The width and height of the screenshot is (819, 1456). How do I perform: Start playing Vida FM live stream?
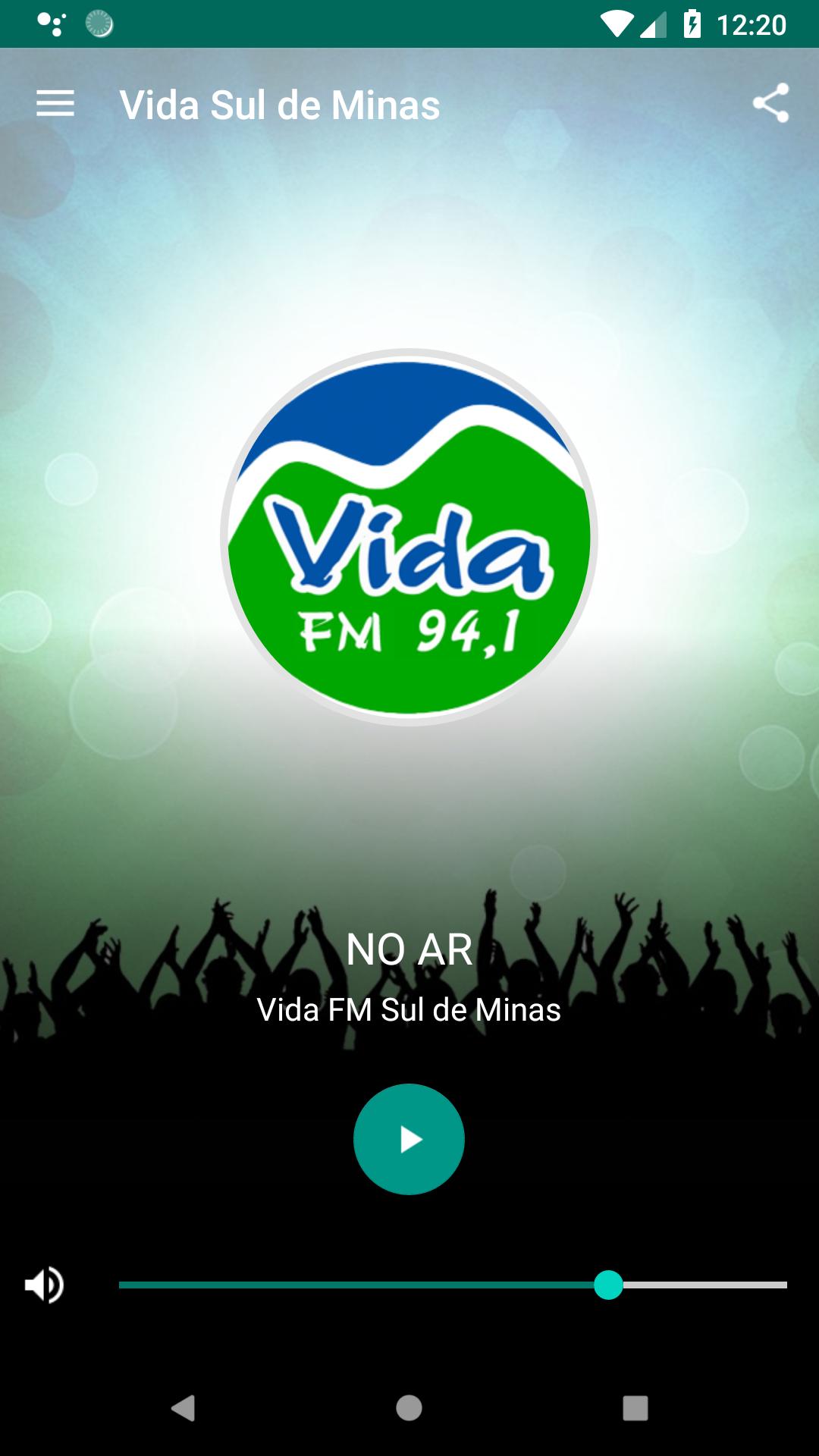pyautogui.click(x=409, y=1139)
